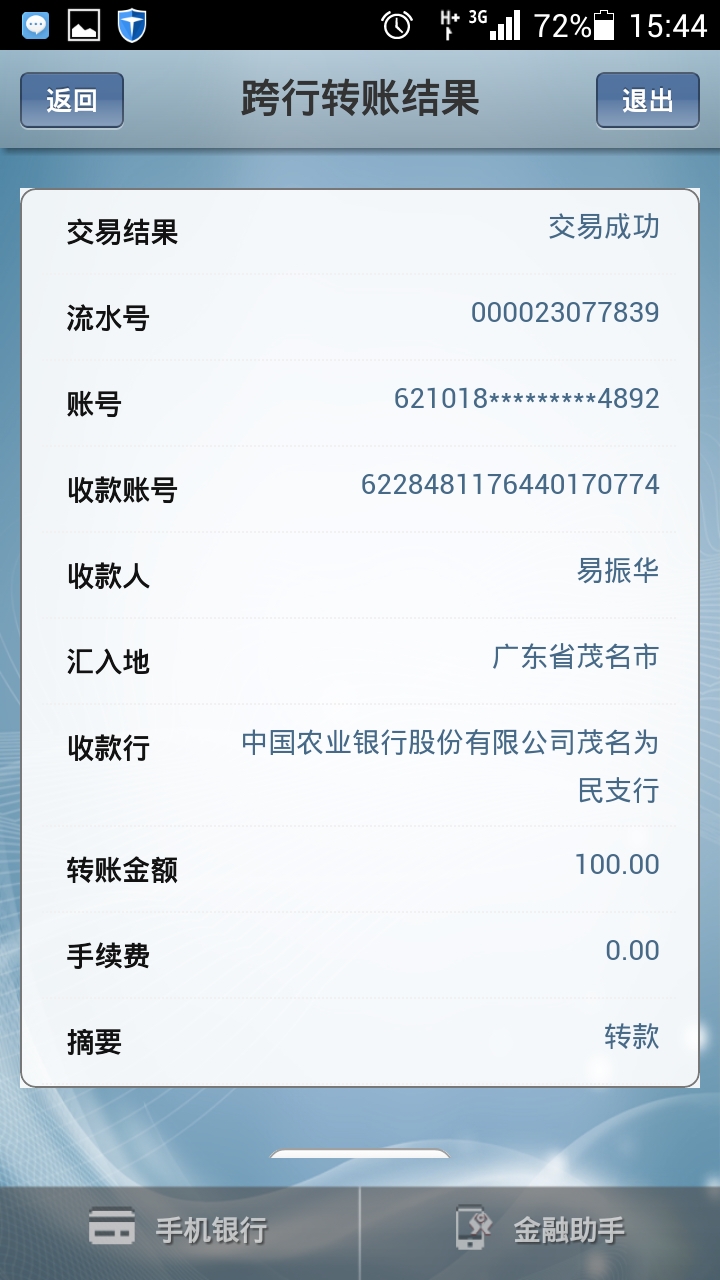Screen dimensions: 720x1280
Task: Open the 金融助手 tab
Action: [541, 1230]
